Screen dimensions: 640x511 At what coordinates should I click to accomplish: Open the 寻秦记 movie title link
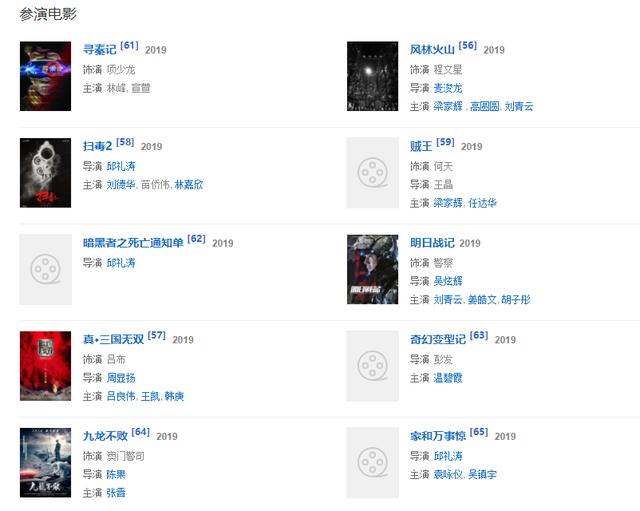click(99, 49)
